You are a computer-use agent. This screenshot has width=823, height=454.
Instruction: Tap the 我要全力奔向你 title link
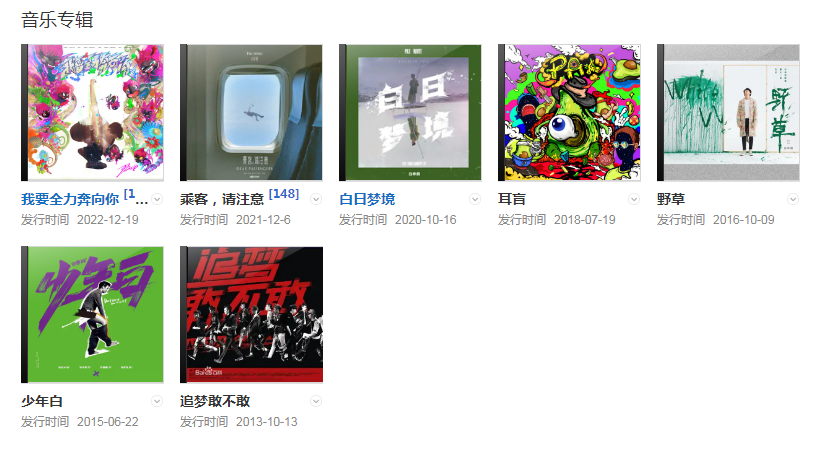70,199
